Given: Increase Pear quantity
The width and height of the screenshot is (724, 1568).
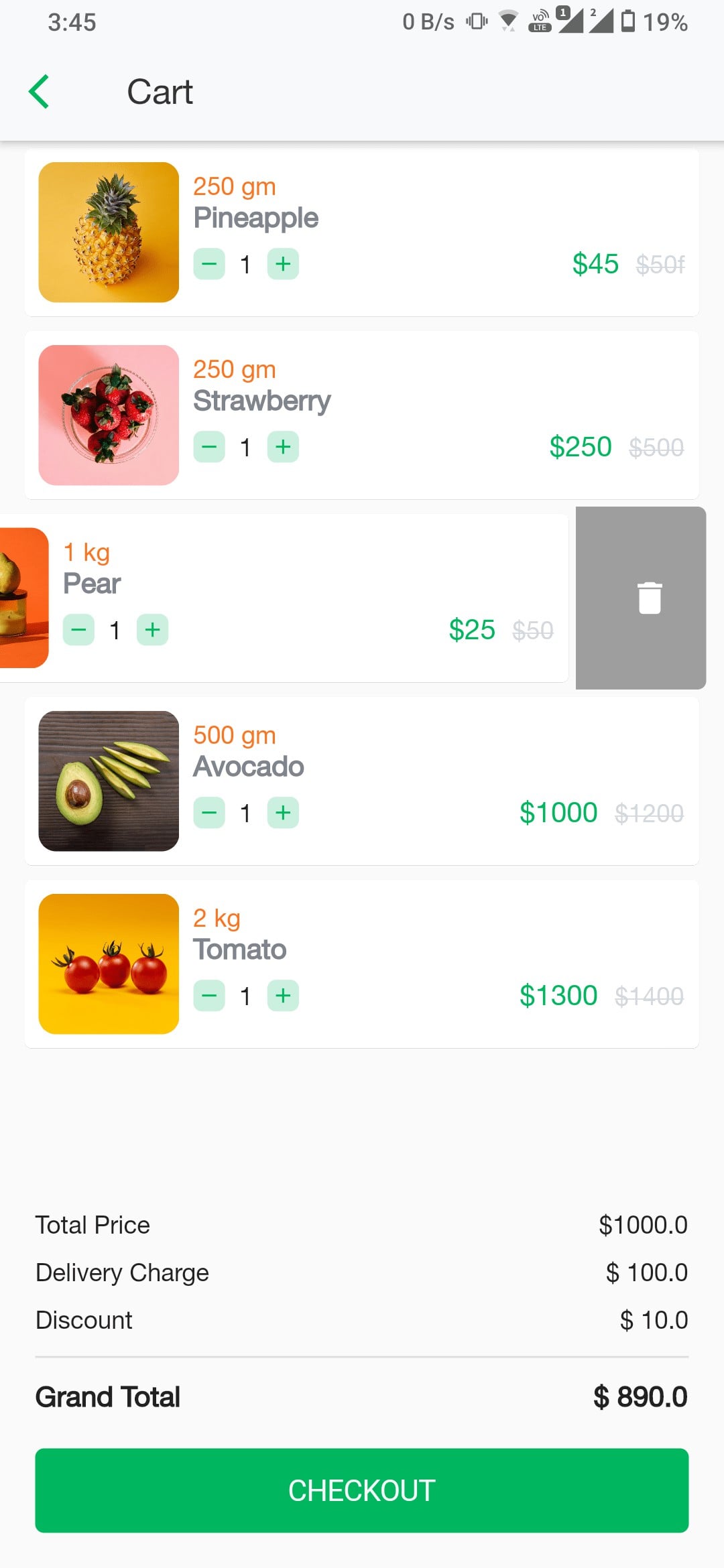Looking at the screenshot, I should (x=153, y=630).
